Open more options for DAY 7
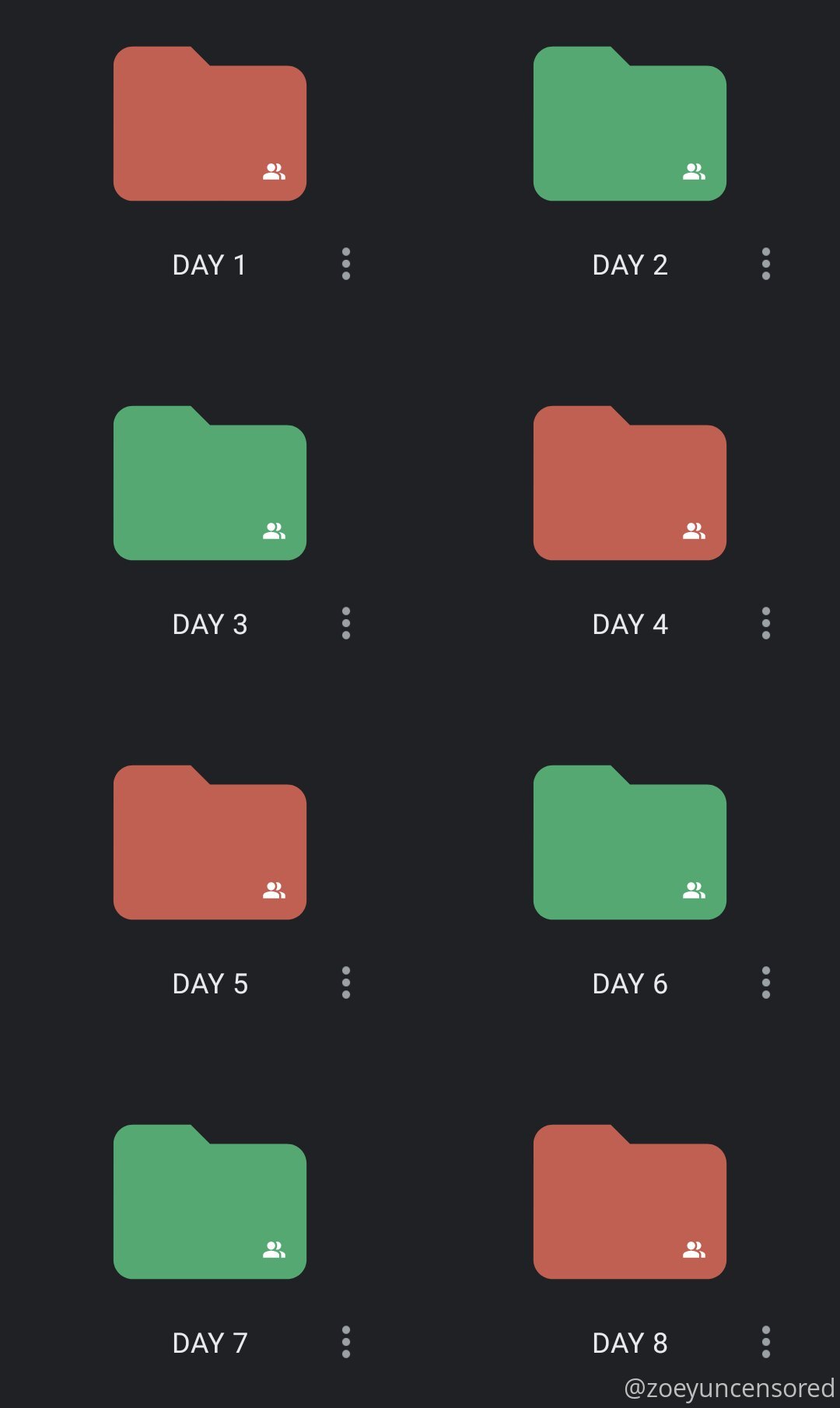840x1408 pixels. click(x=346, y=1343)
